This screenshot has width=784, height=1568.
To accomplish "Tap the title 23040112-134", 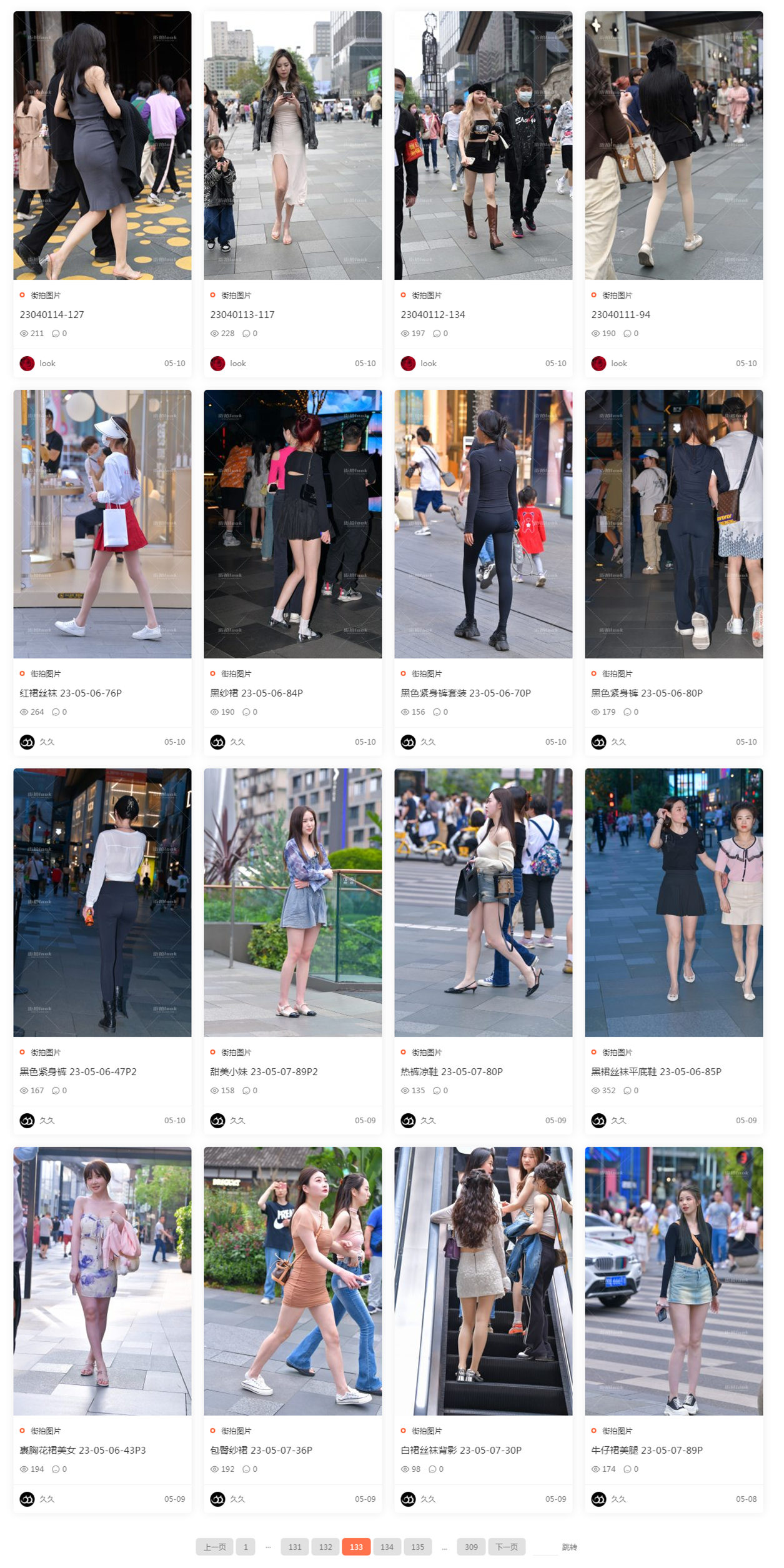I will click(432, 314).
